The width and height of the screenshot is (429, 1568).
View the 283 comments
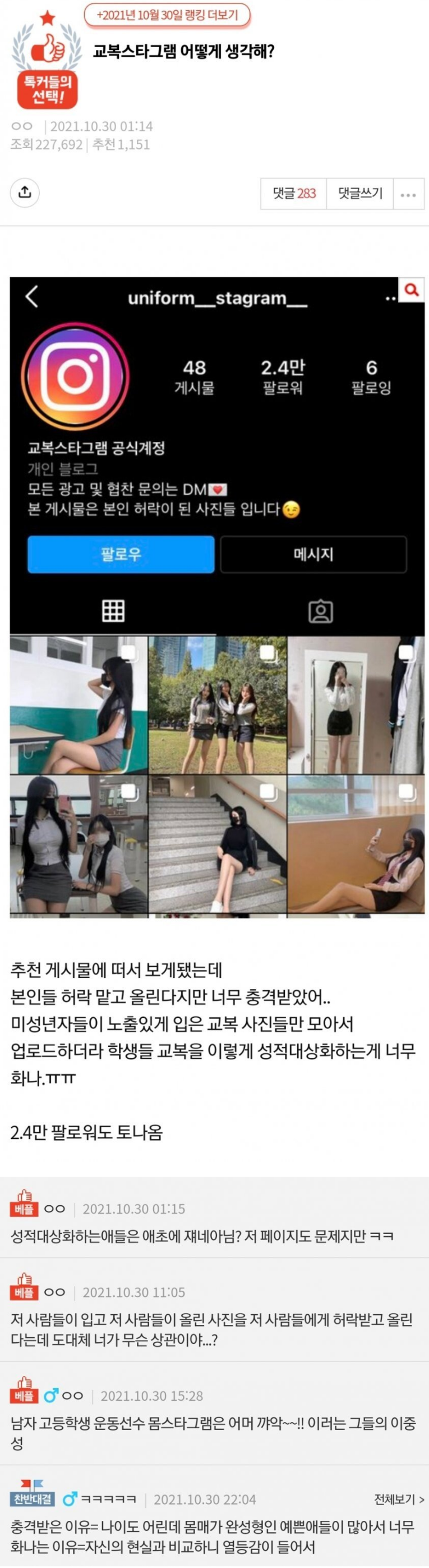click(x=293, y=194)
